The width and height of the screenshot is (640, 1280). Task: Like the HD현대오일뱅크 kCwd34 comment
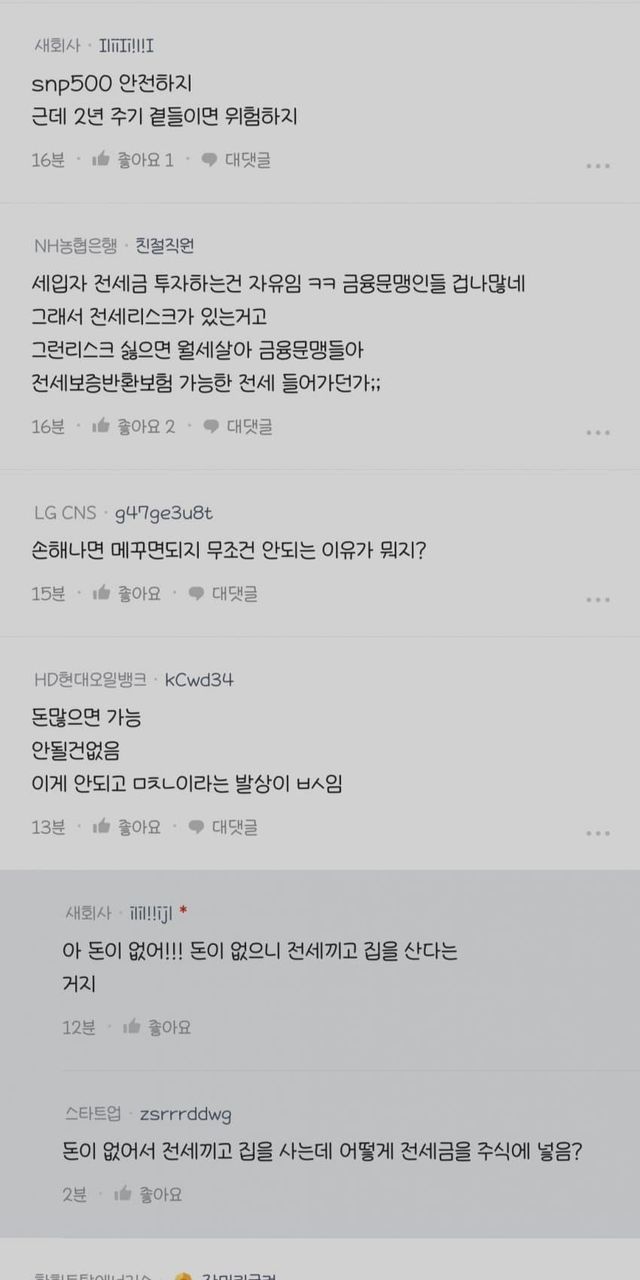126,826
